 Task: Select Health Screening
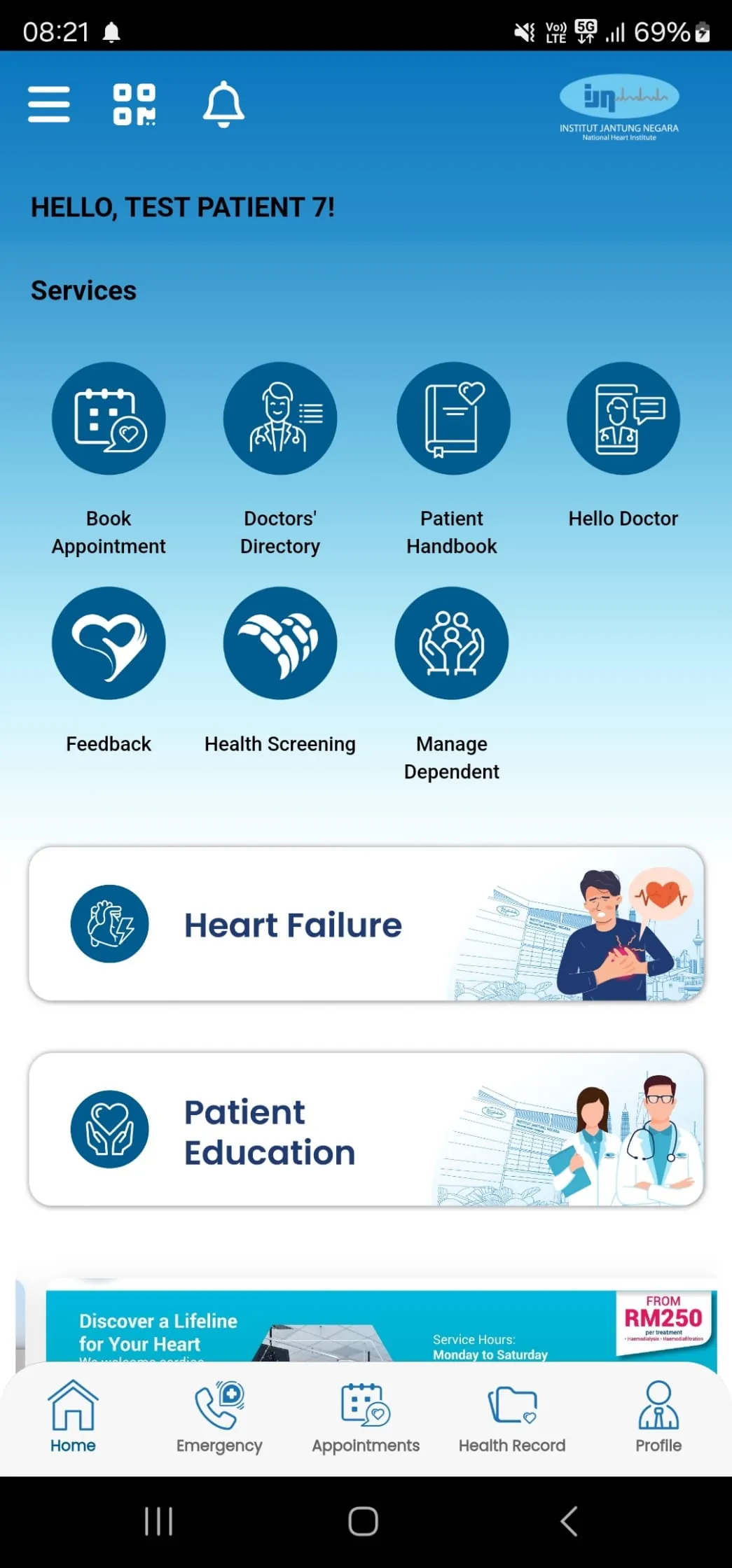(280, 643)
